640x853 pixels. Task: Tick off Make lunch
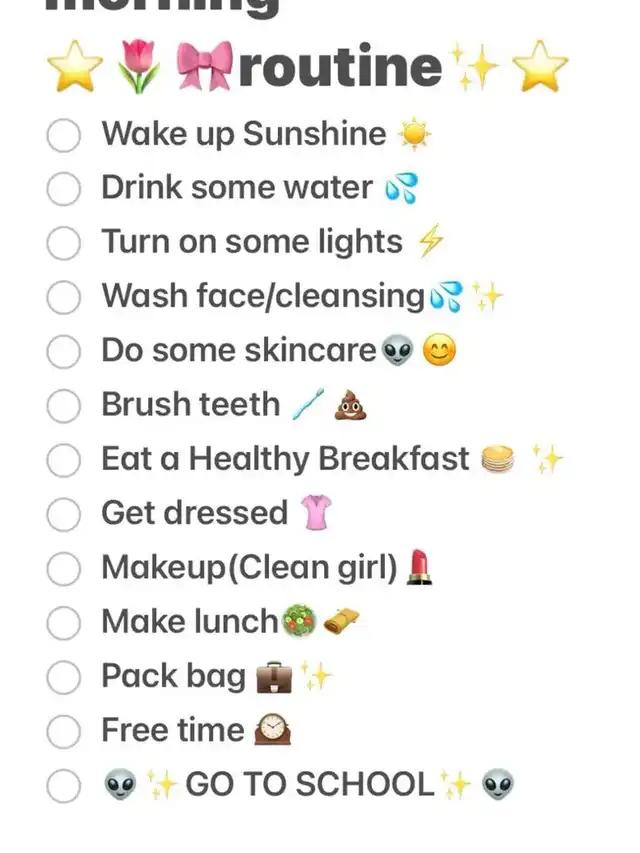(x=64, y=623)
